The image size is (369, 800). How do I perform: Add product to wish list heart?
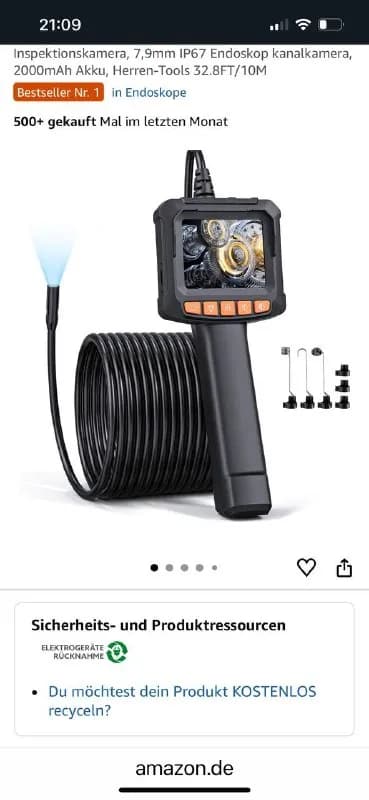click(306, 567)
